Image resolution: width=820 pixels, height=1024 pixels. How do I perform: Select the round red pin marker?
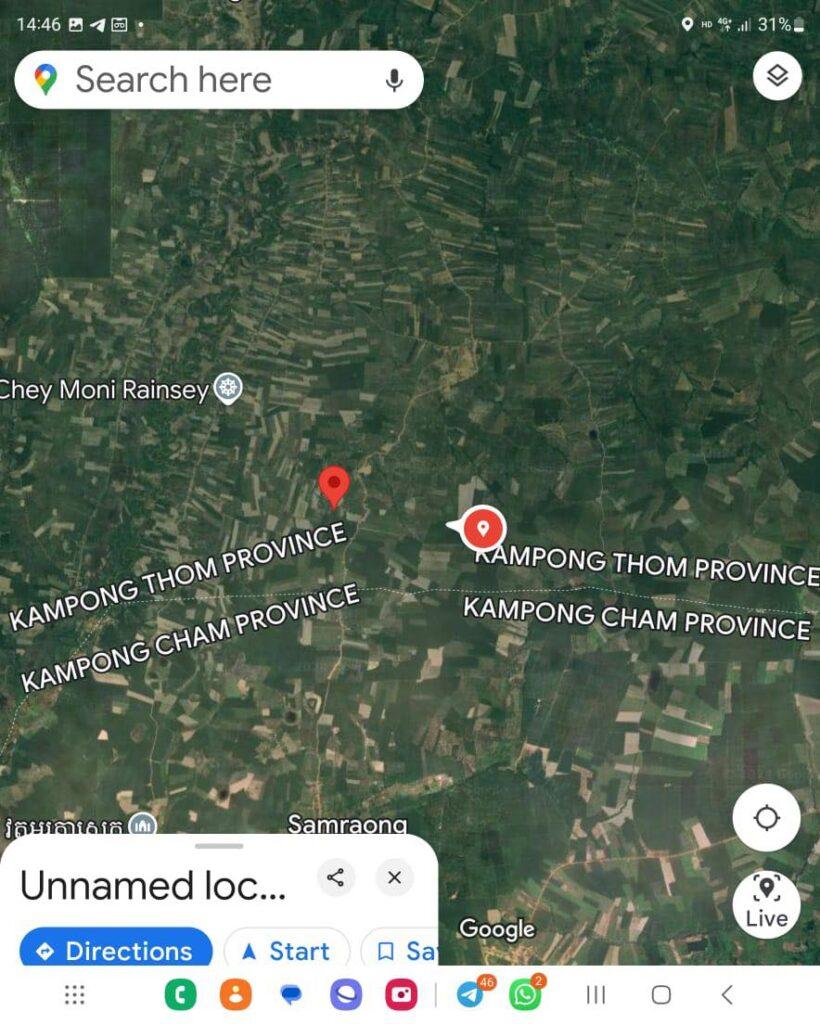point(484,528)
